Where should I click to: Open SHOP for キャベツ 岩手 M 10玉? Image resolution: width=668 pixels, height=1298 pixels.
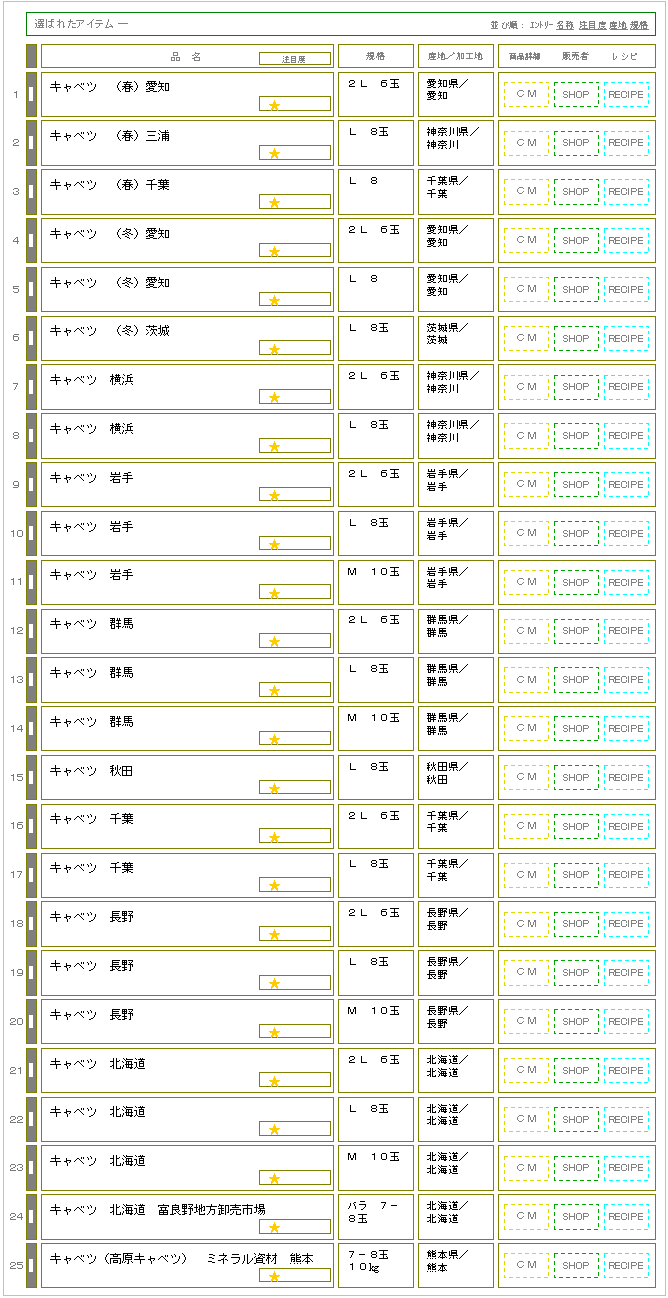coord(576,582)
